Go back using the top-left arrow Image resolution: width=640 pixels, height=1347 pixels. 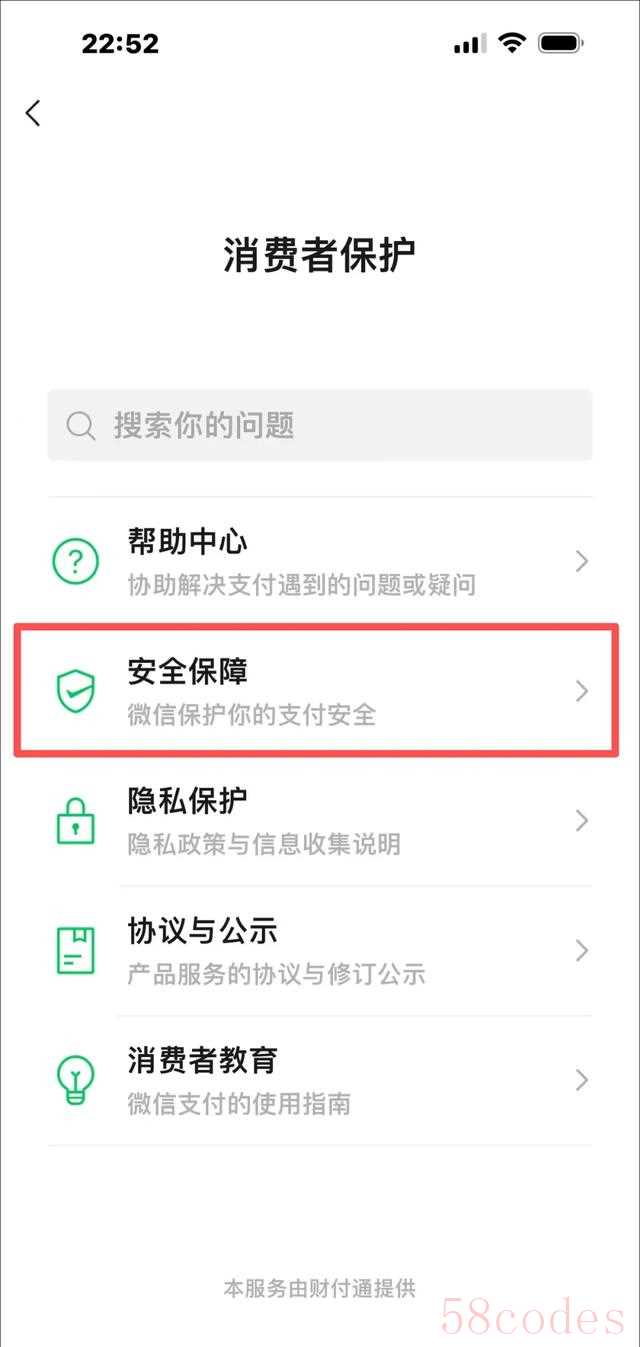(x=34, y=113)
